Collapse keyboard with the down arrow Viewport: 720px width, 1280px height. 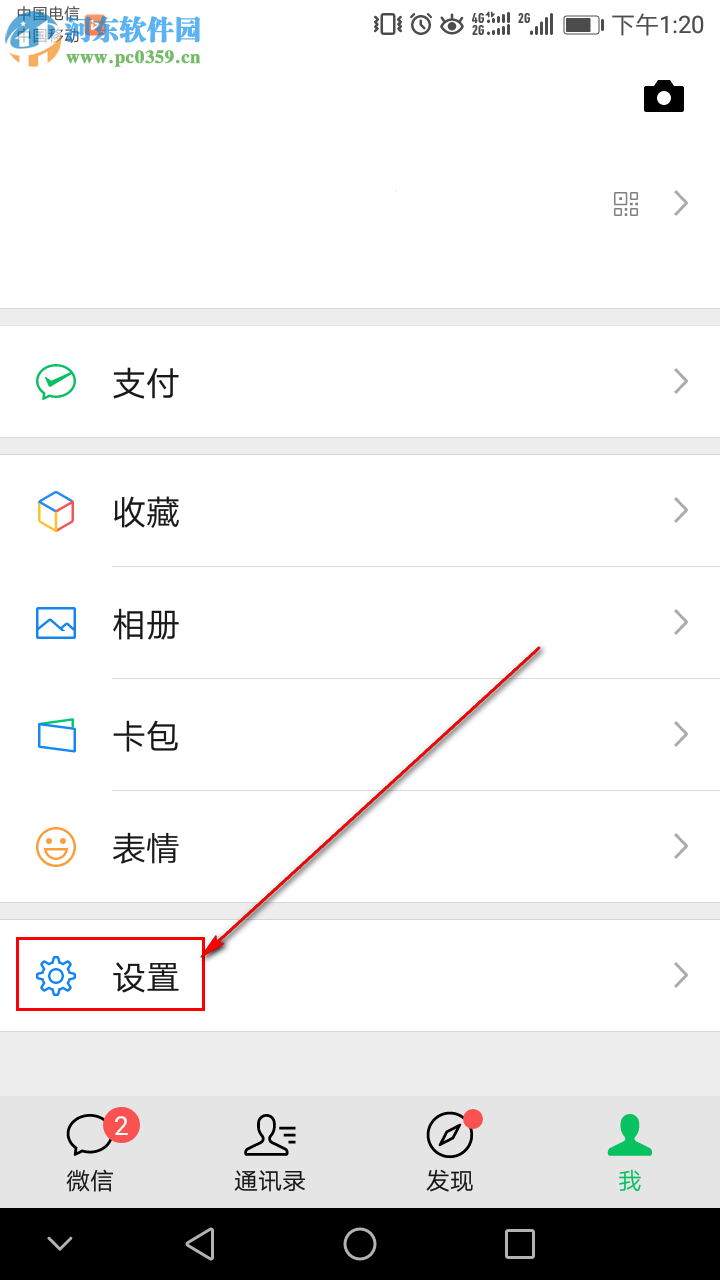(60, 1243)
